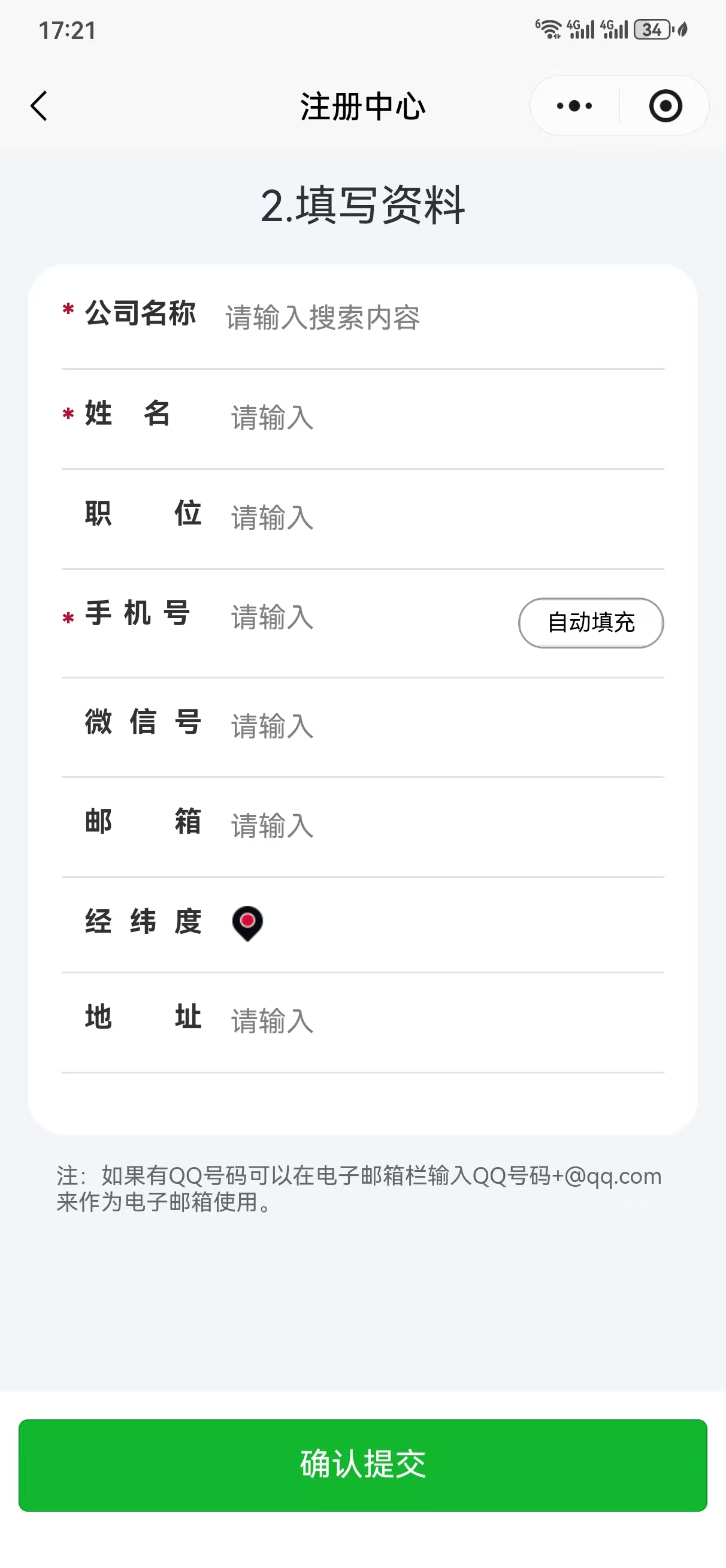The image size is (726, 1568).
Task: Tap the back arrow to exit registration
Action: [38, 105]
